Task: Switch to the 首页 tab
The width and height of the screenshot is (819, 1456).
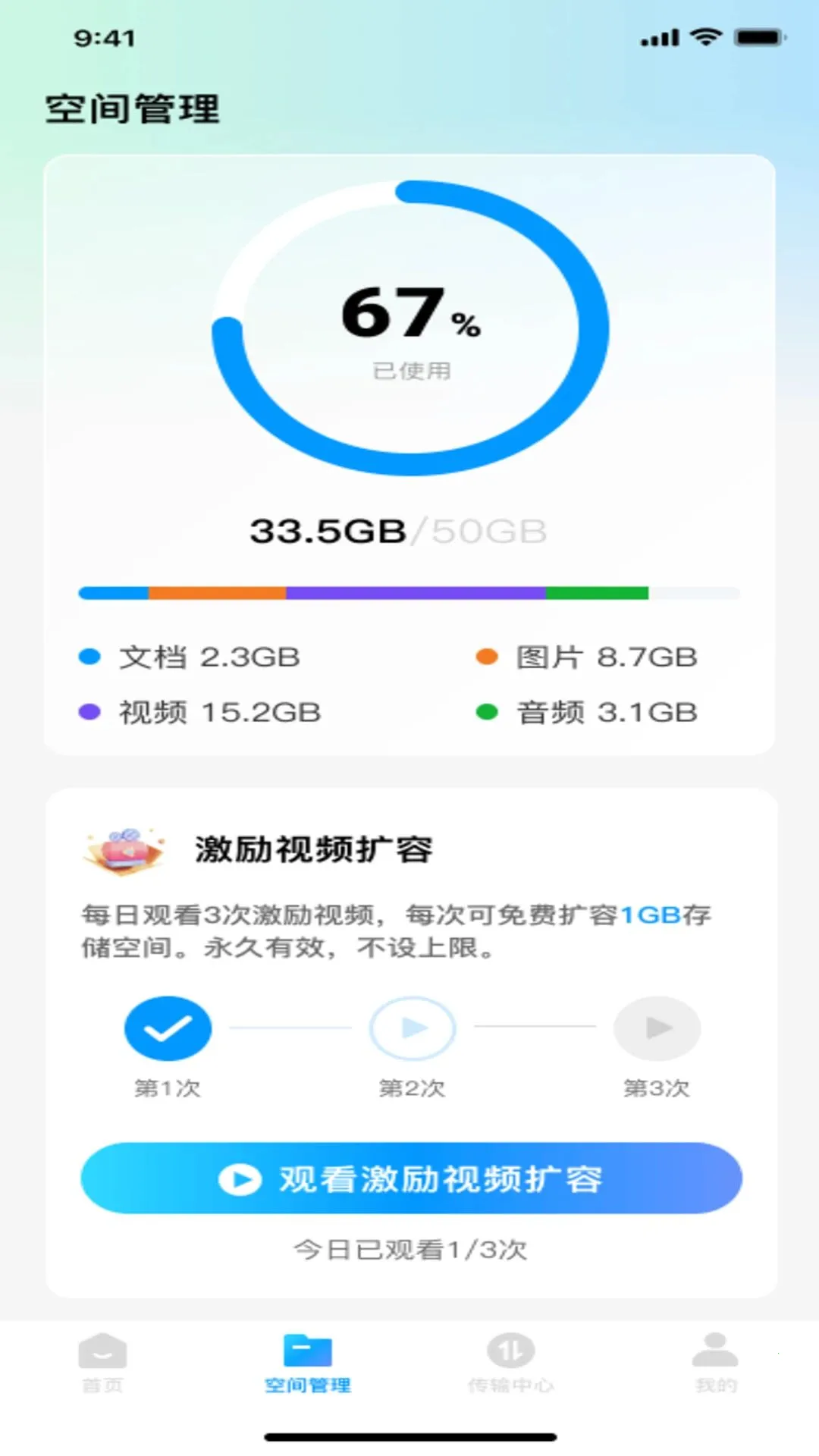Action: (102, 1363)
